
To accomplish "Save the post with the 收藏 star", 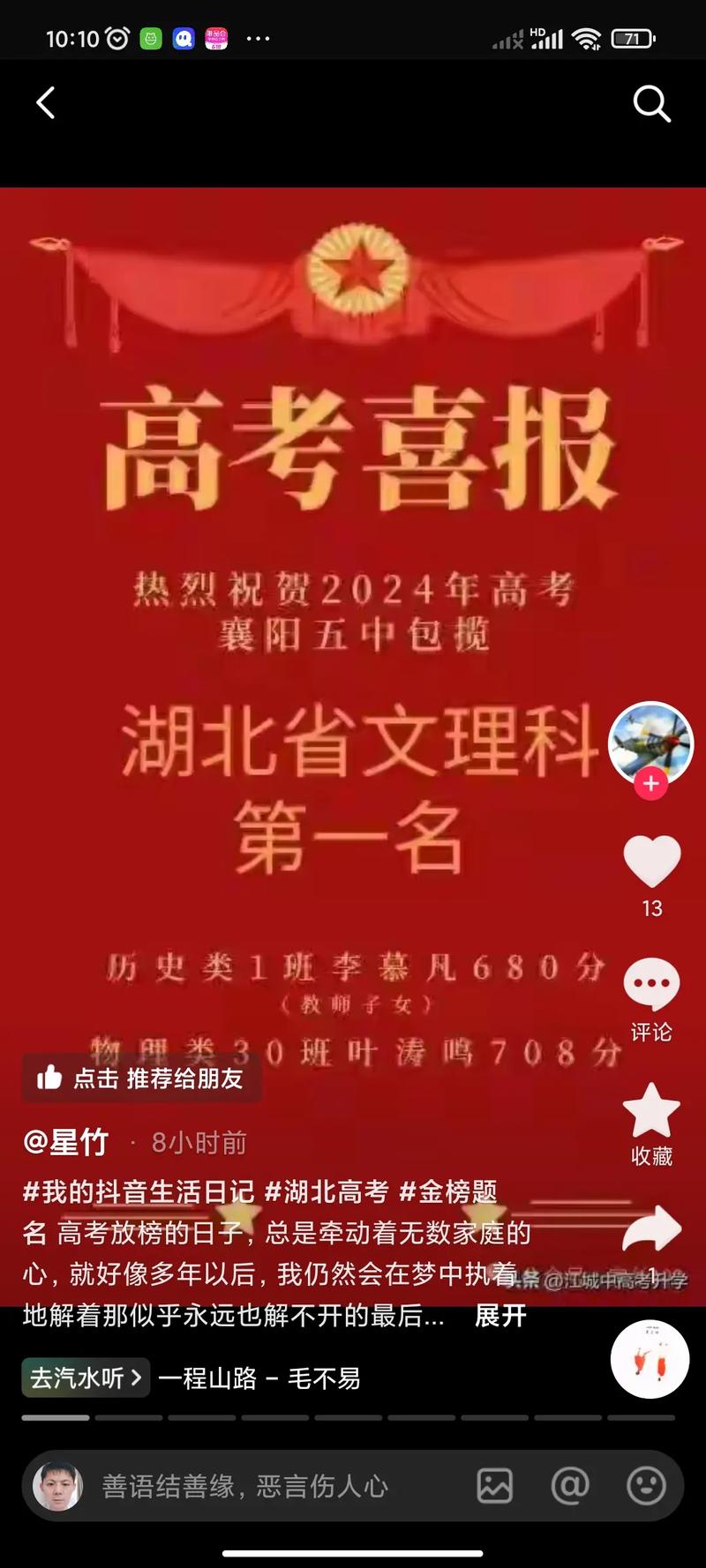I will 651,1110.
